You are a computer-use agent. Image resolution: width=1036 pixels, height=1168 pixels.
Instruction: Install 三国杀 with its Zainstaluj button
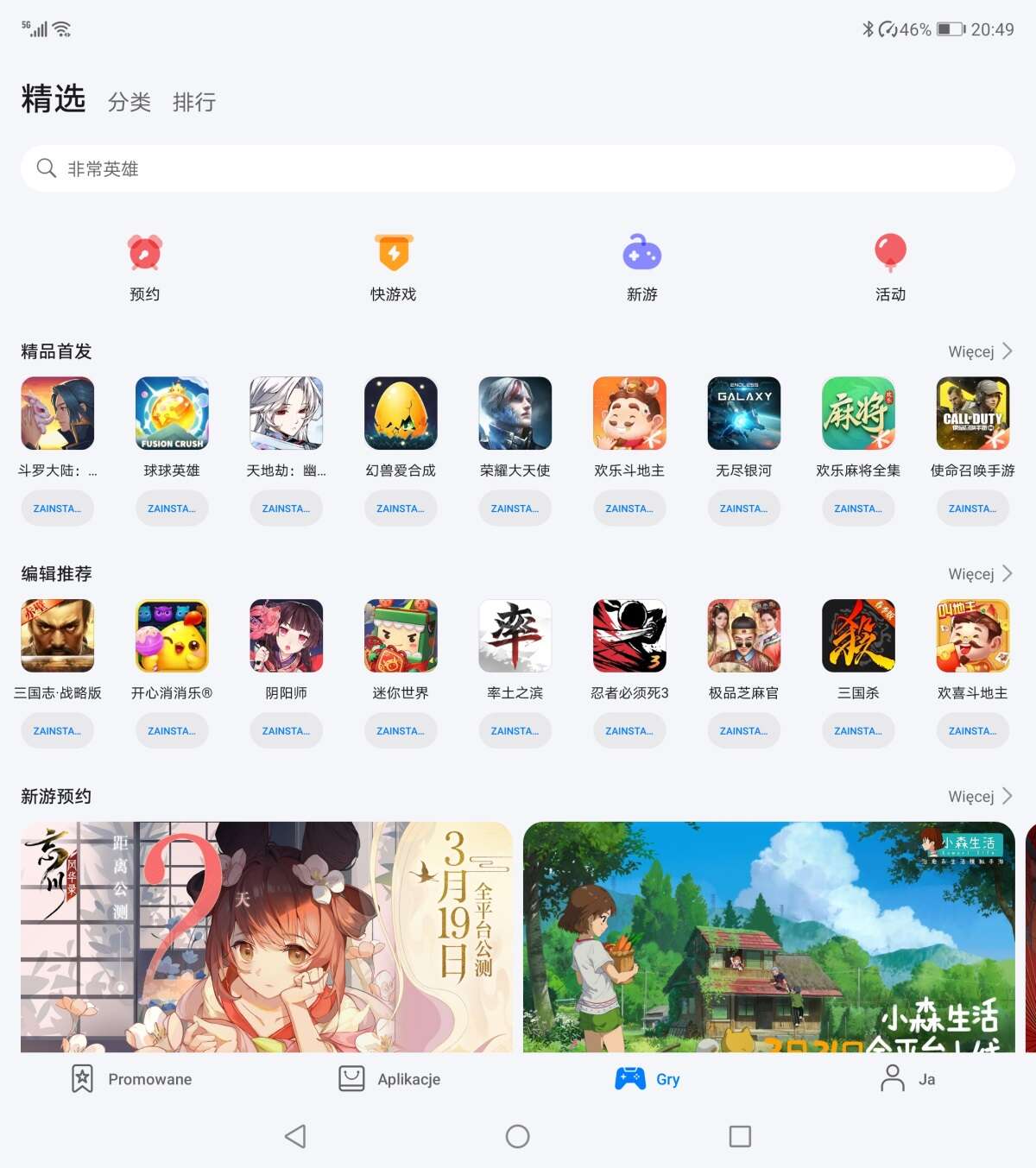click(x=858, y=731)
